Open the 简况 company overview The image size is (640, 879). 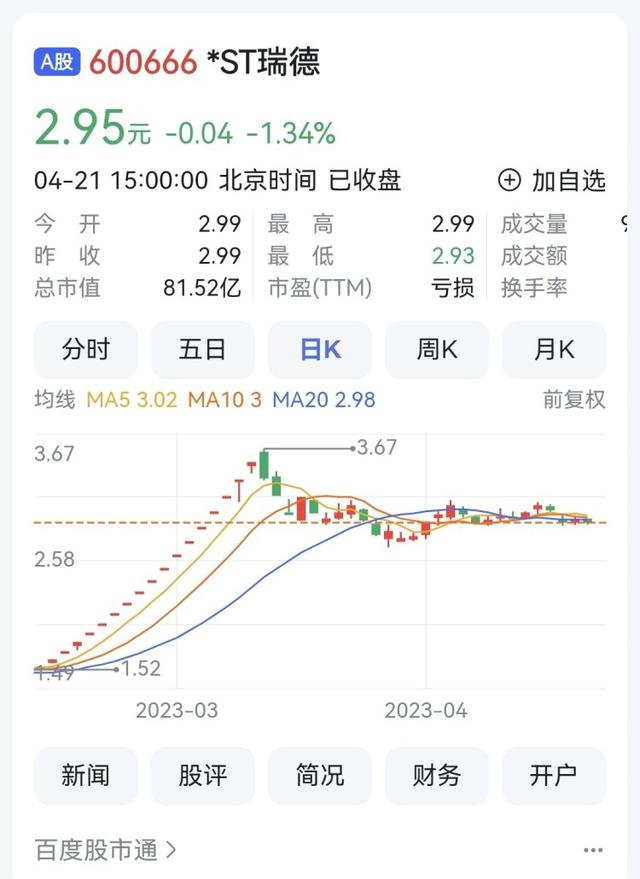coord(320,775)
